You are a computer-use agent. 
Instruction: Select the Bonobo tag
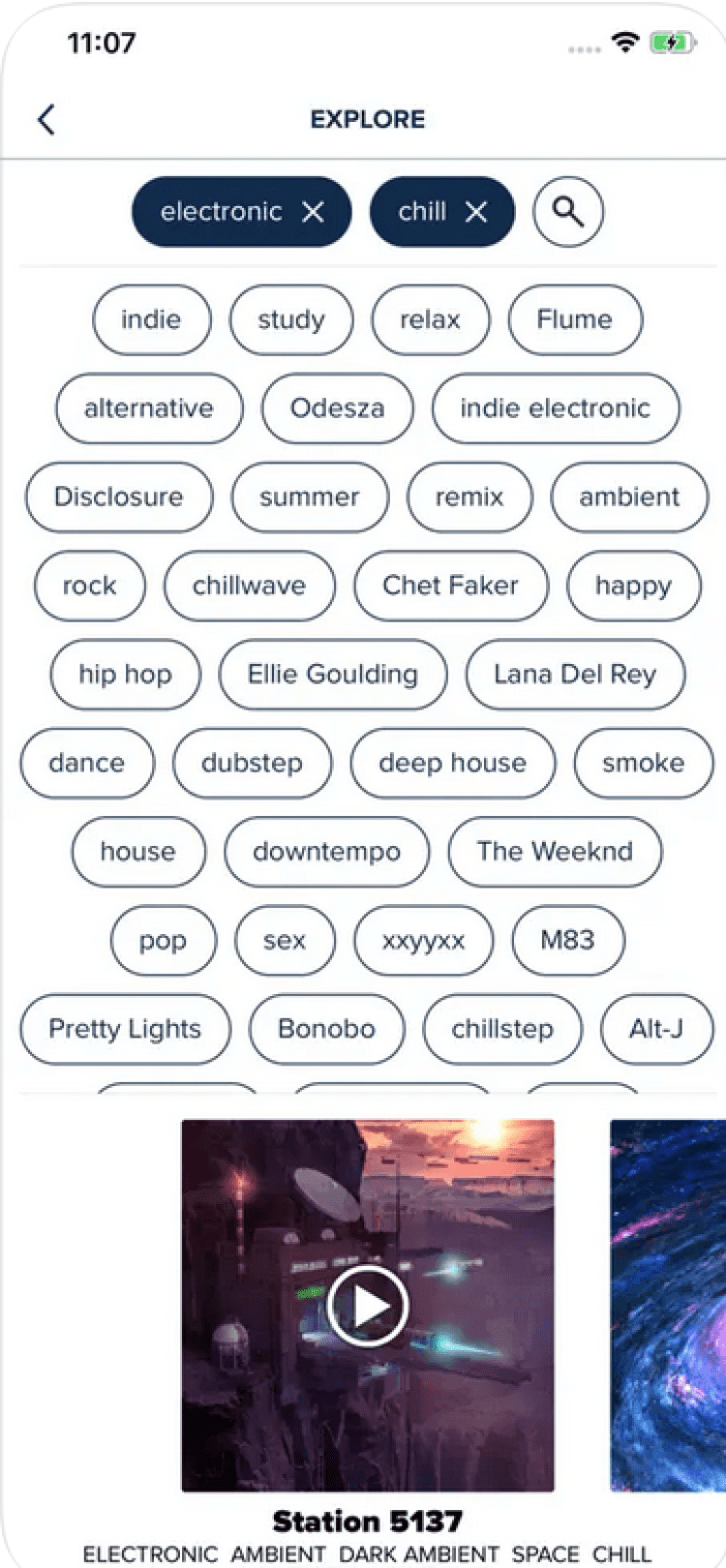(x=326, y=1029)
